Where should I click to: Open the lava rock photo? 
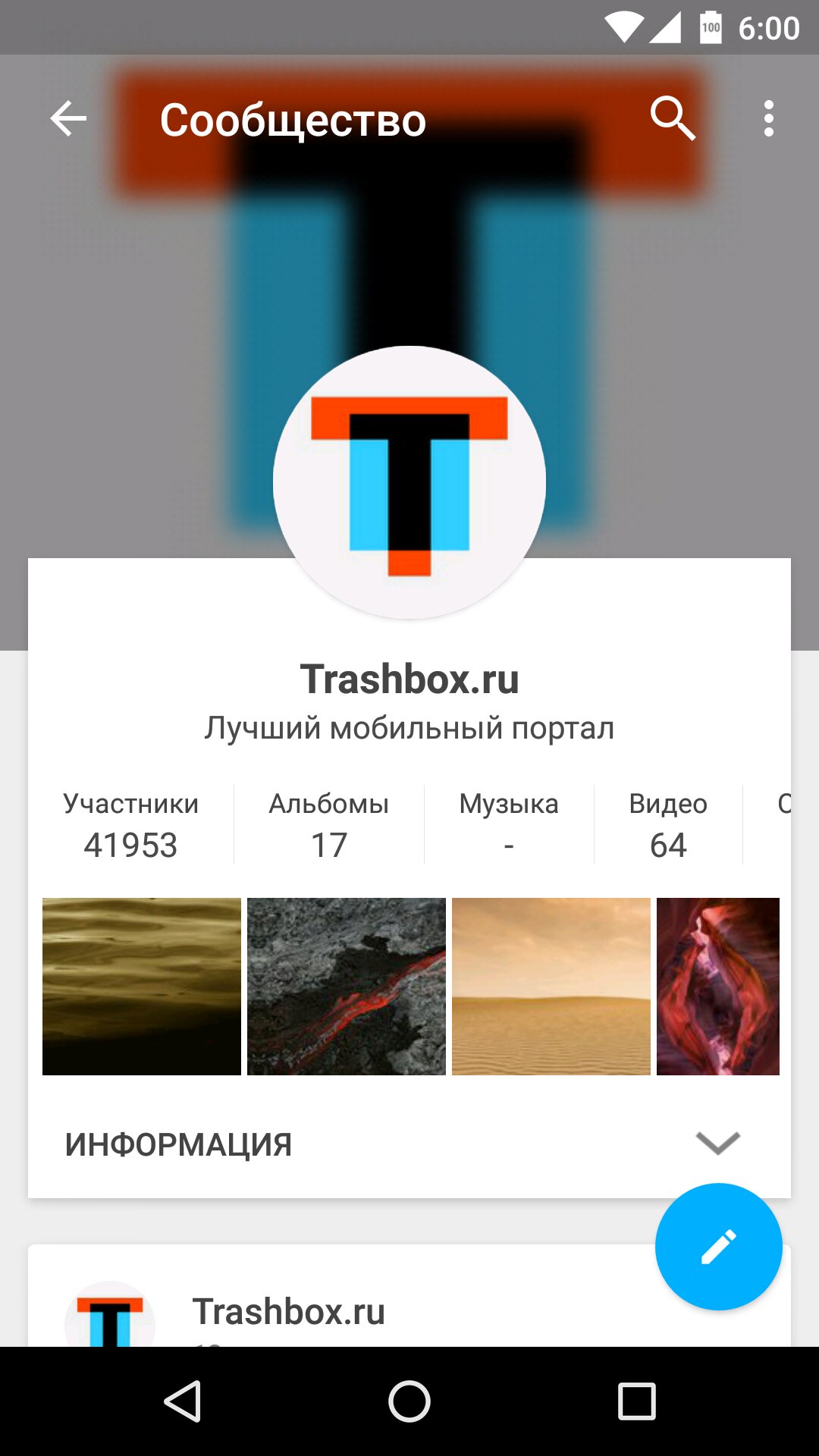pos(347,986)
